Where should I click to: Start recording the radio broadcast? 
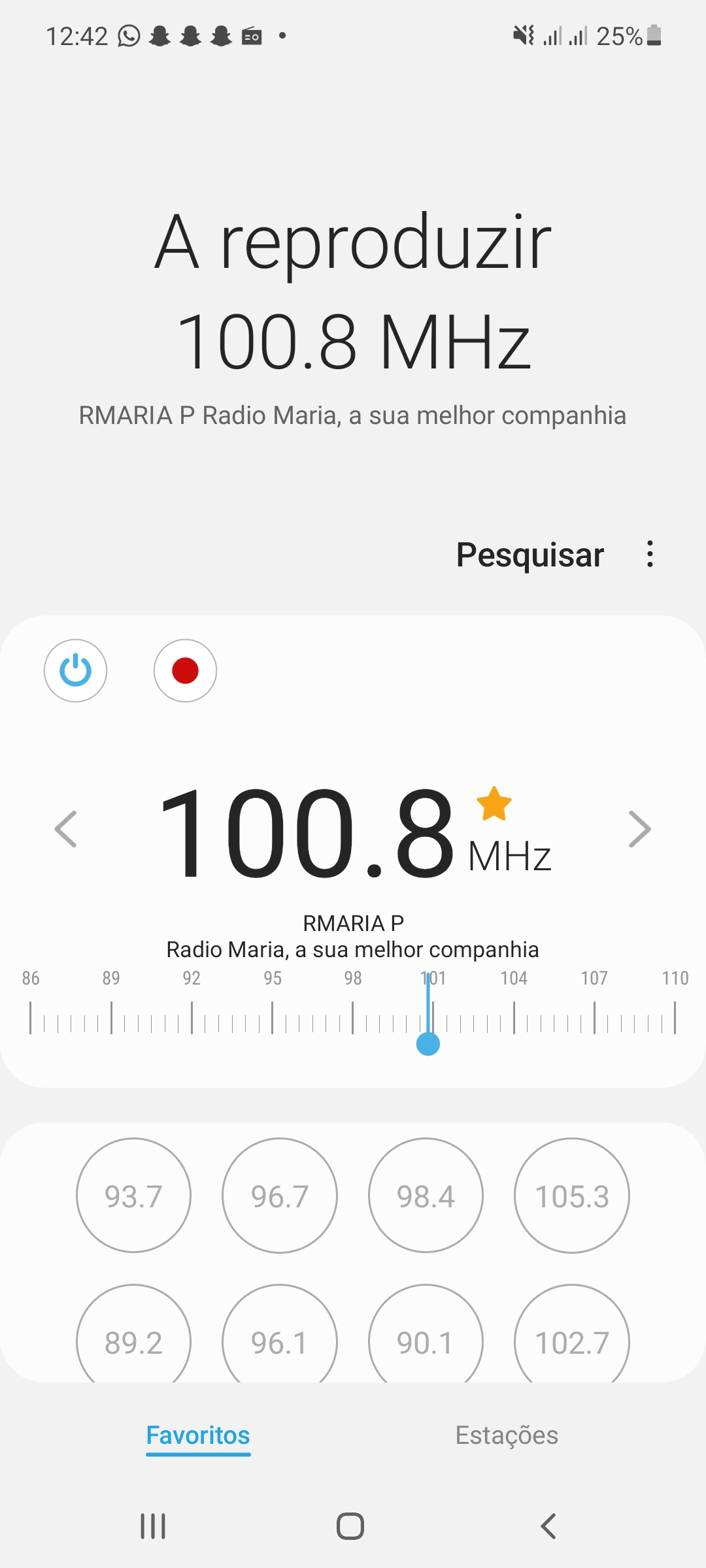pos(185,670)
